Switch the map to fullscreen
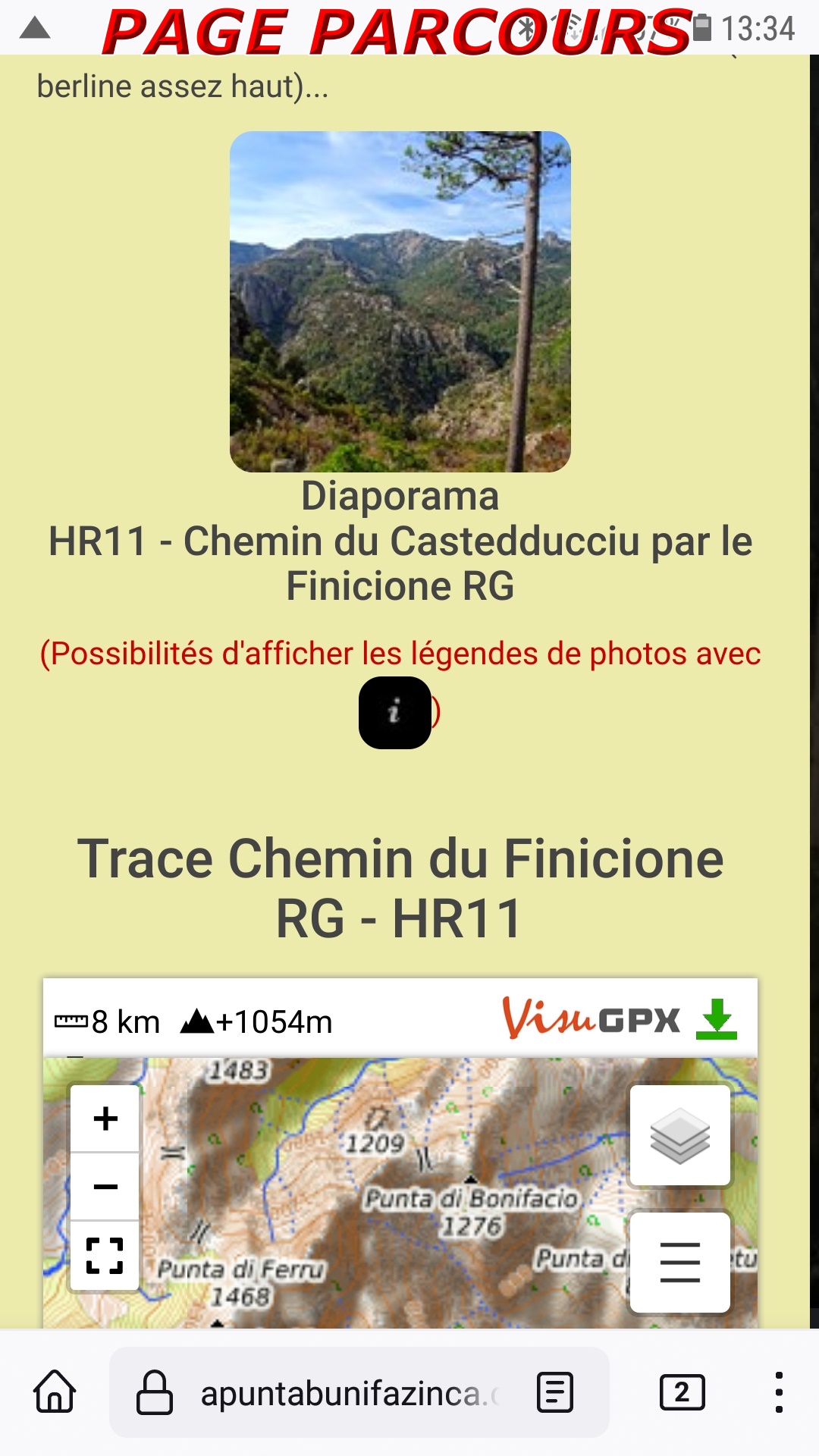This screenshot has width=819, height=1456. click(x=105, y=1255)
